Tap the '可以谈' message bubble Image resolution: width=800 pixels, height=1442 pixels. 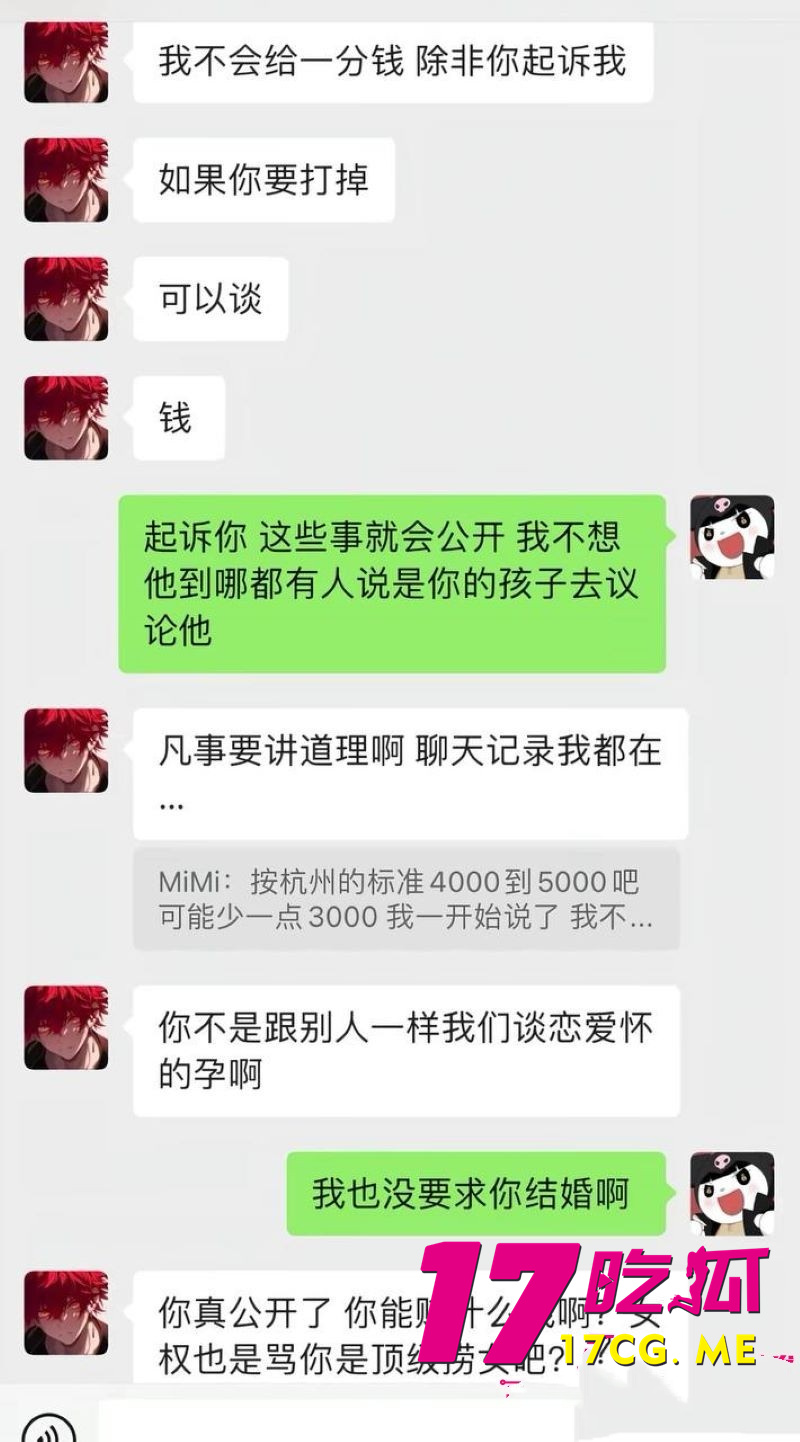point(208,297)
